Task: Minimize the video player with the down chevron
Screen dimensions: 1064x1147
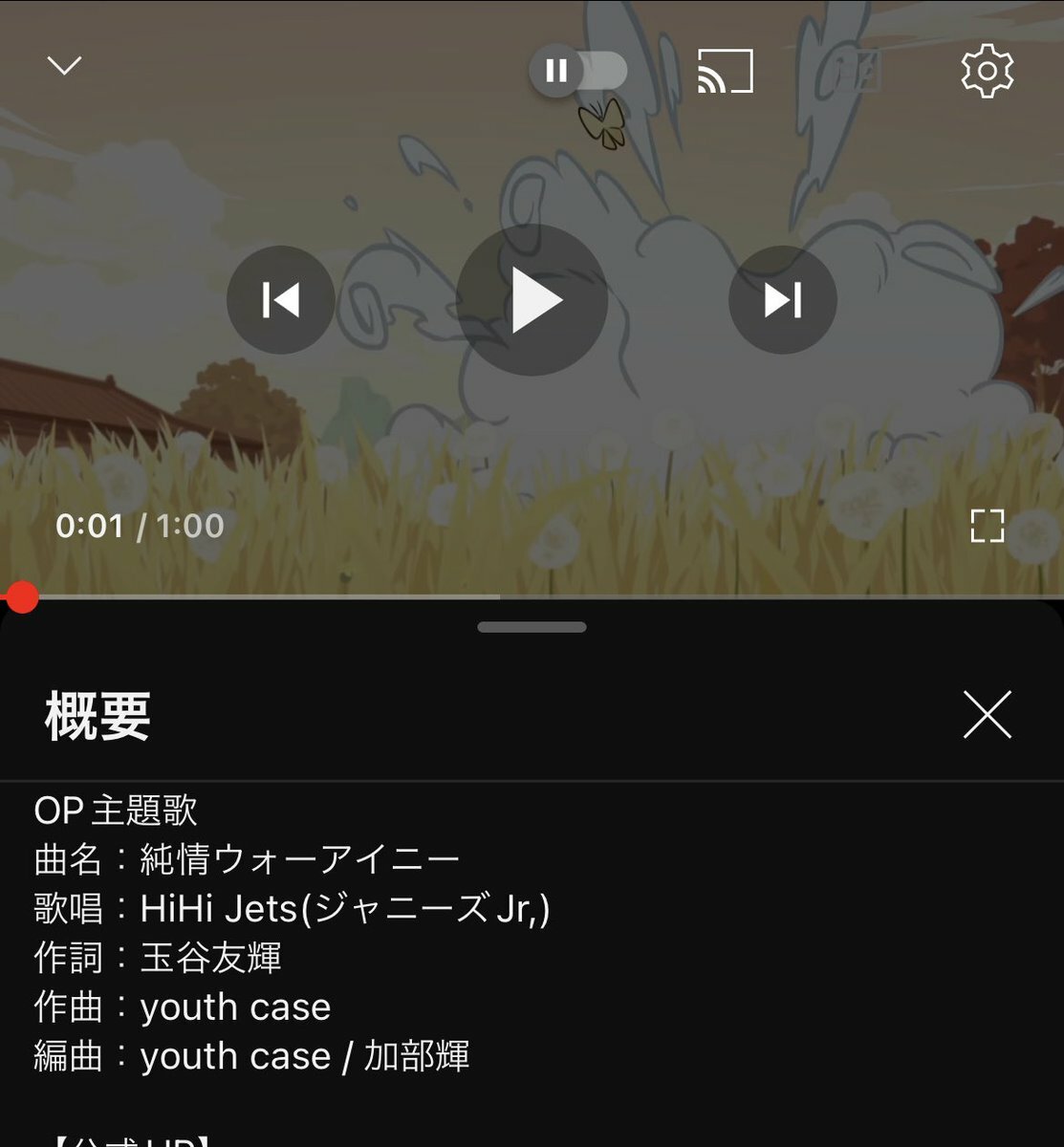Action: pyautogui.click(x=64, y=66)
